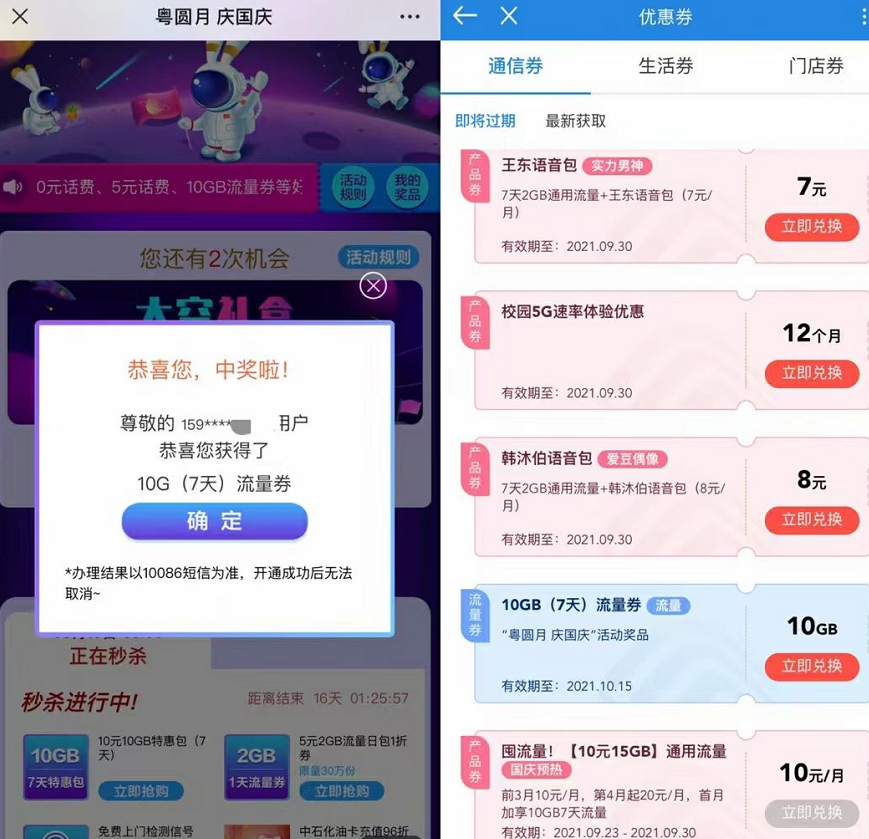Switch to the 通信券 tab
This screenshot has height=839, width=869.
(x=515, y=66)
